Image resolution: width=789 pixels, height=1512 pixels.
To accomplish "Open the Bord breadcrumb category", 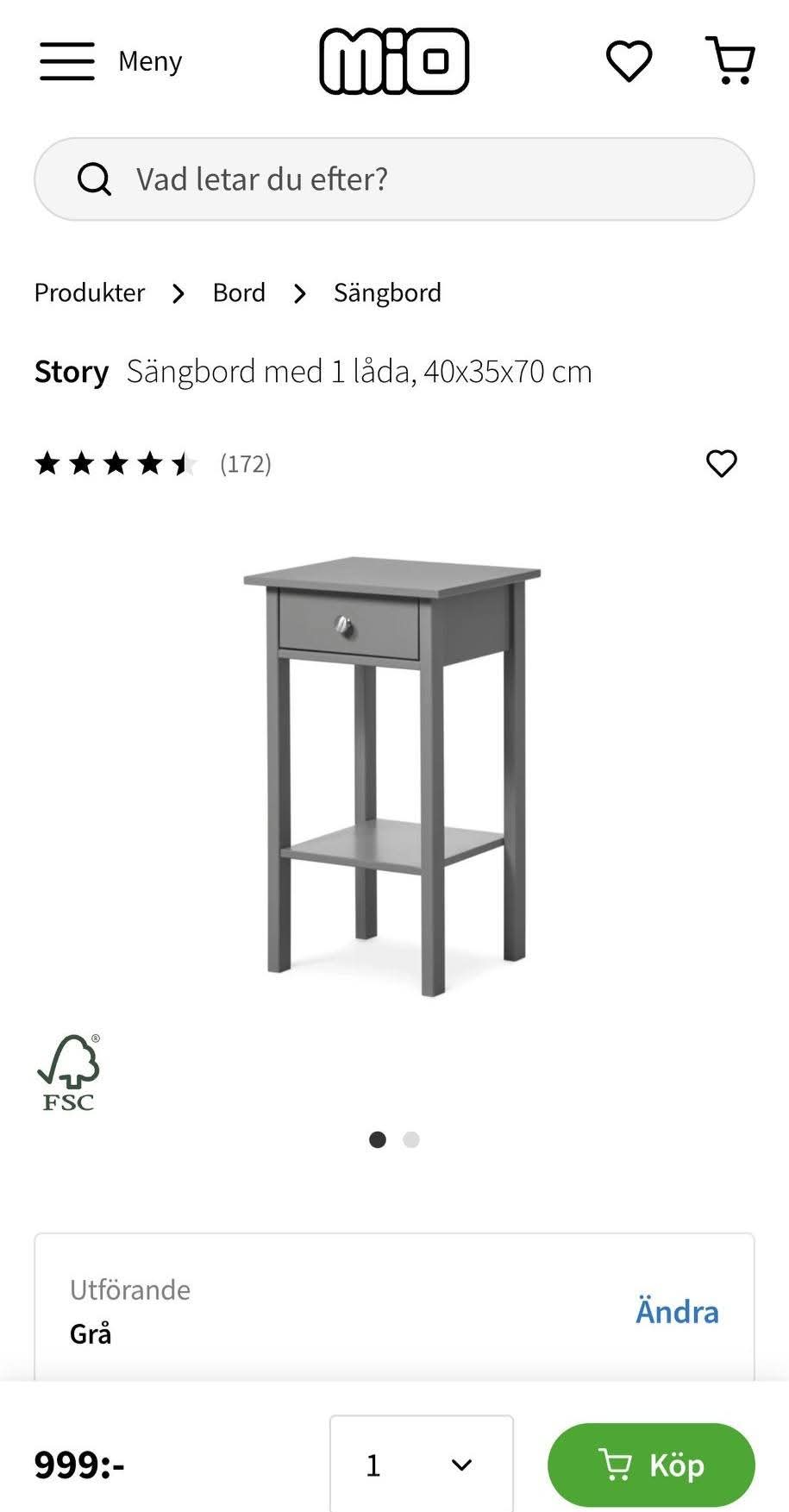I will (x=239, y=293).
